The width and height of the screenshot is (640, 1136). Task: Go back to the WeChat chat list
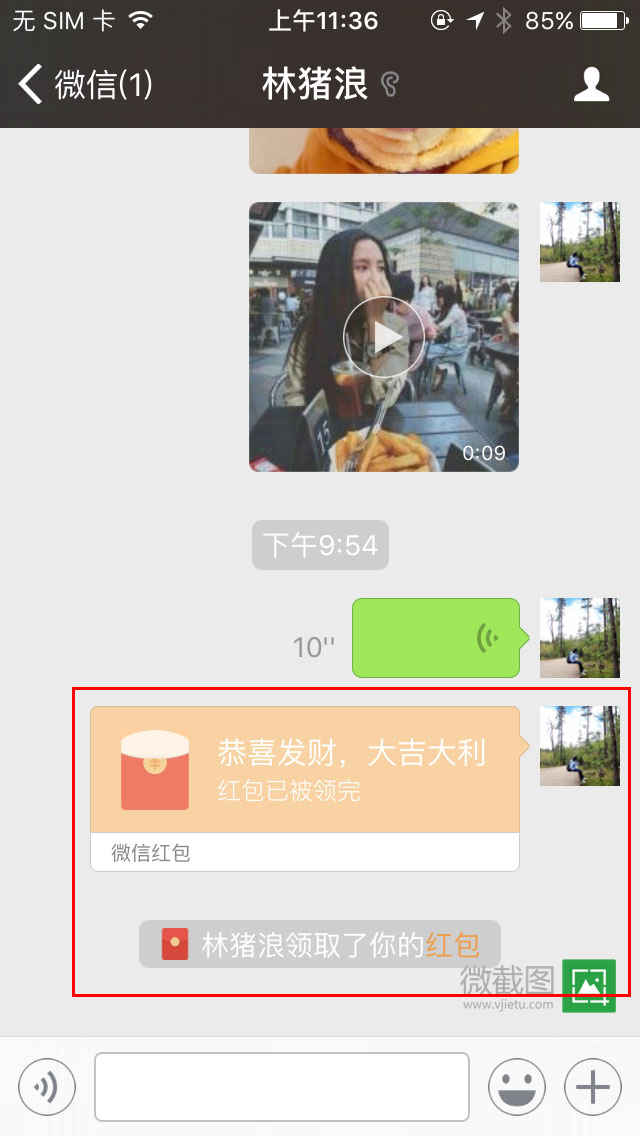[x=85, y=84]
